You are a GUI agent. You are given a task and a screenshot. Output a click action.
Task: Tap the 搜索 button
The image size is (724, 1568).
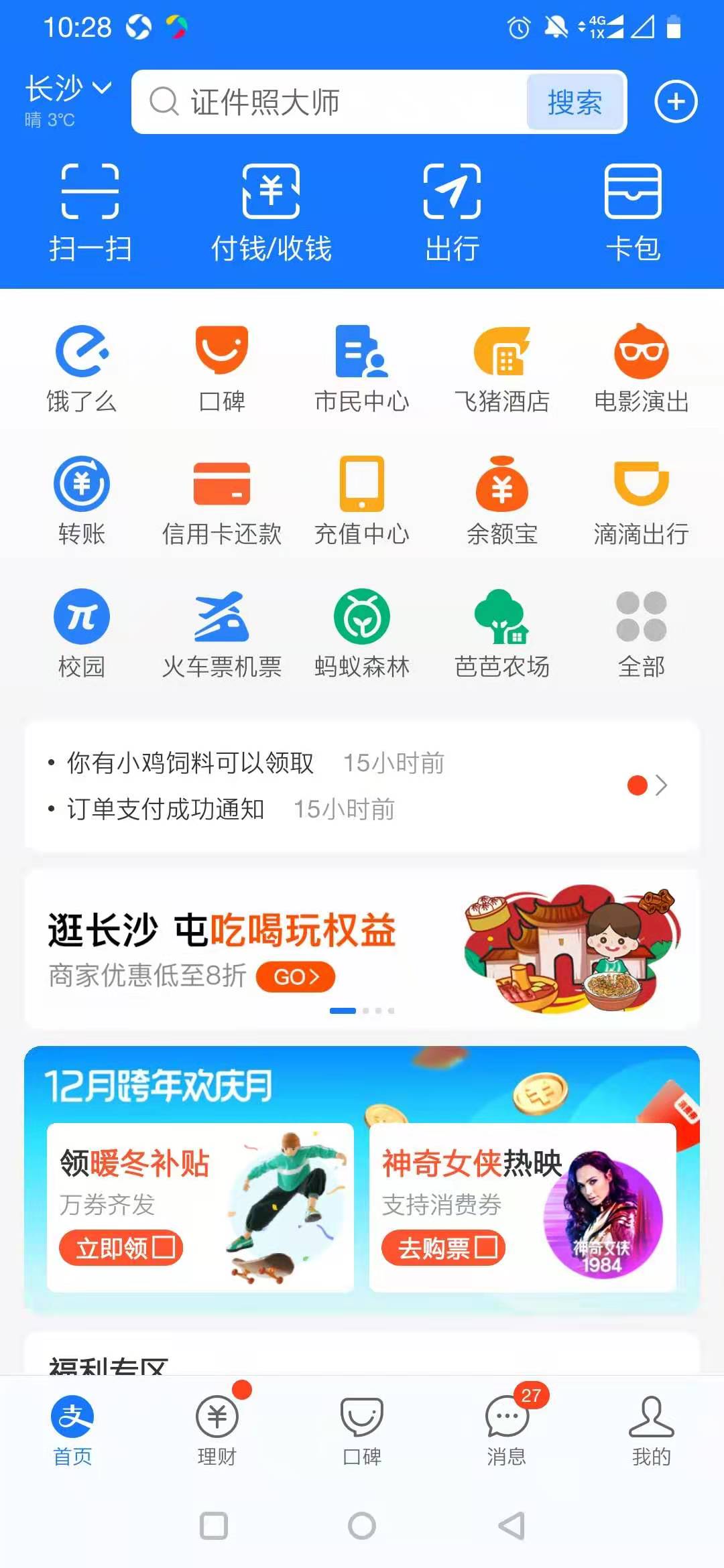[575, 103]
